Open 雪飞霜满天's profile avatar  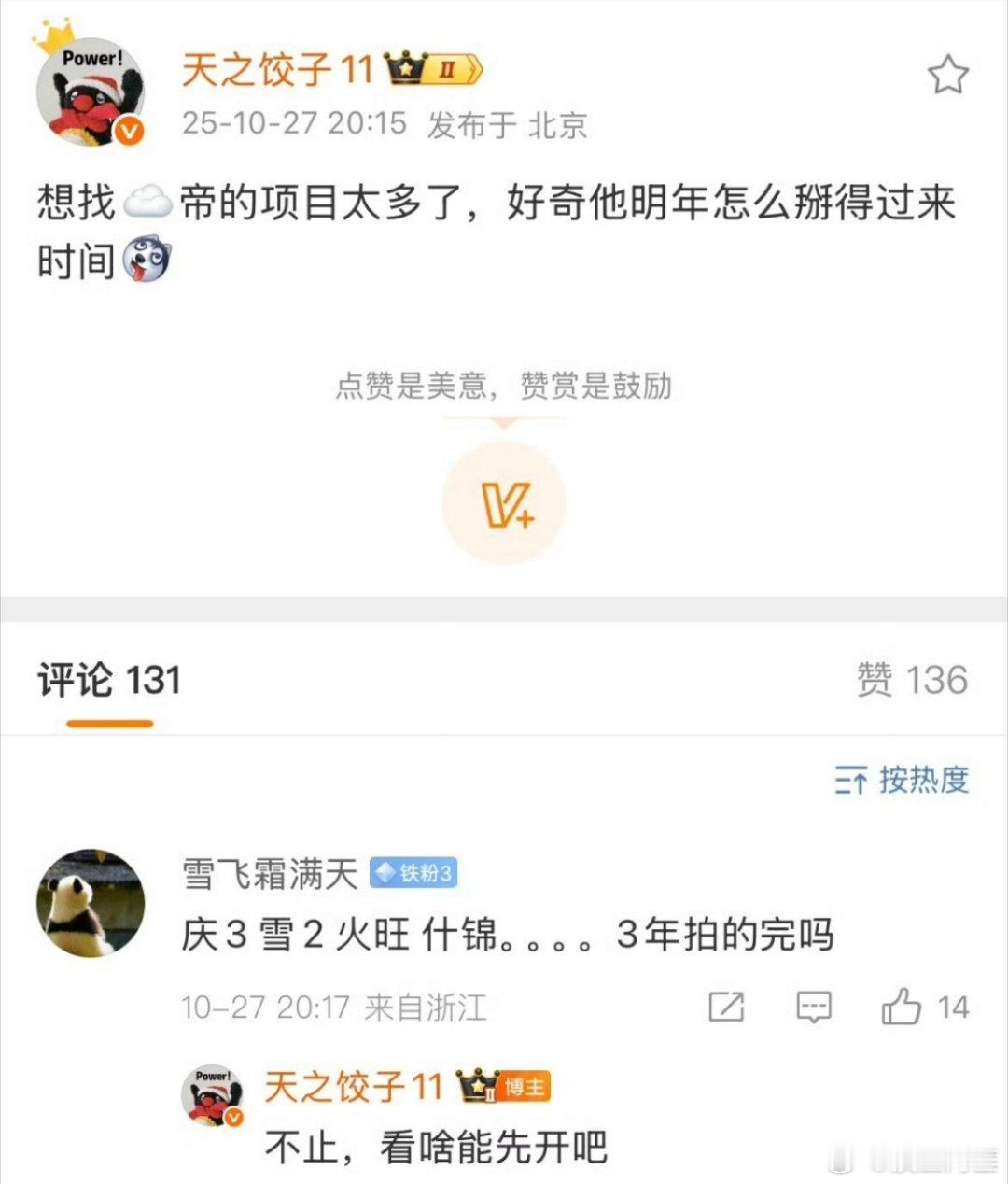(x=91, y=902)
